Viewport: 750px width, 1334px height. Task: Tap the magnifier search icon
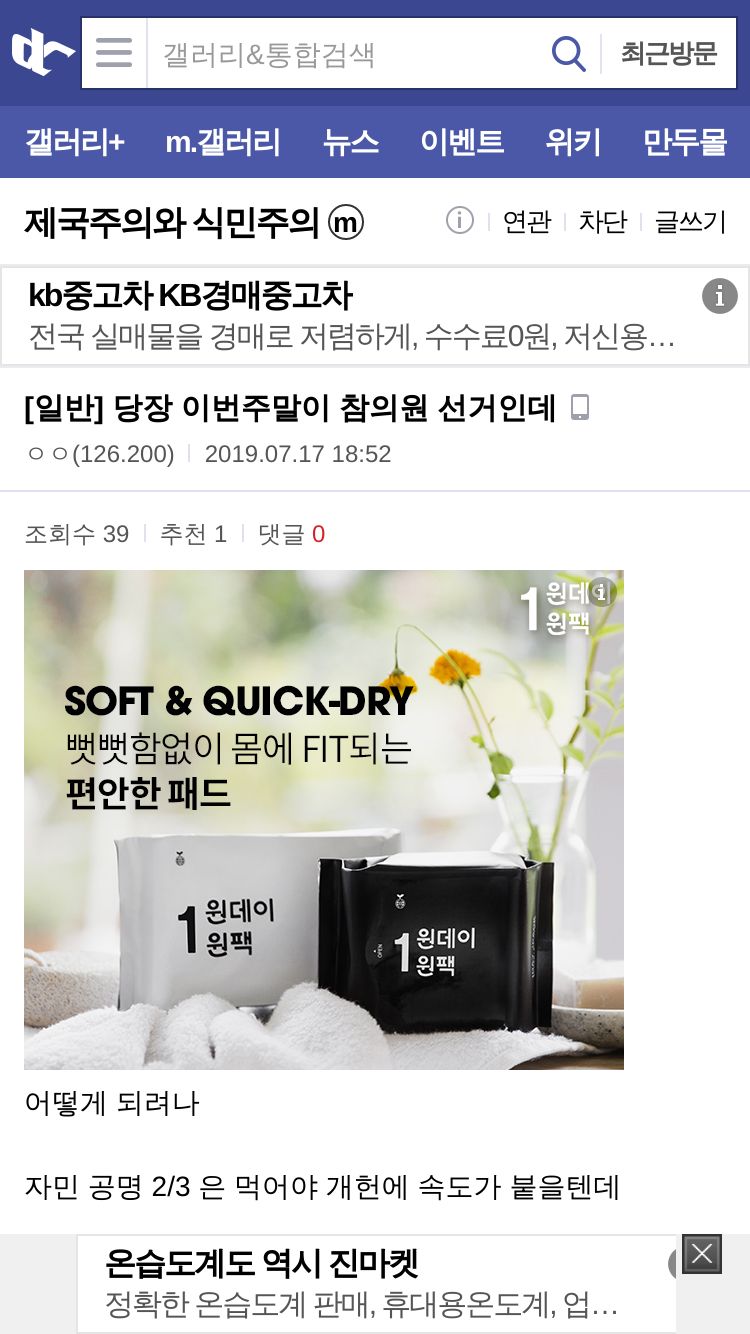pyautogui.click(x=568, y=53)
